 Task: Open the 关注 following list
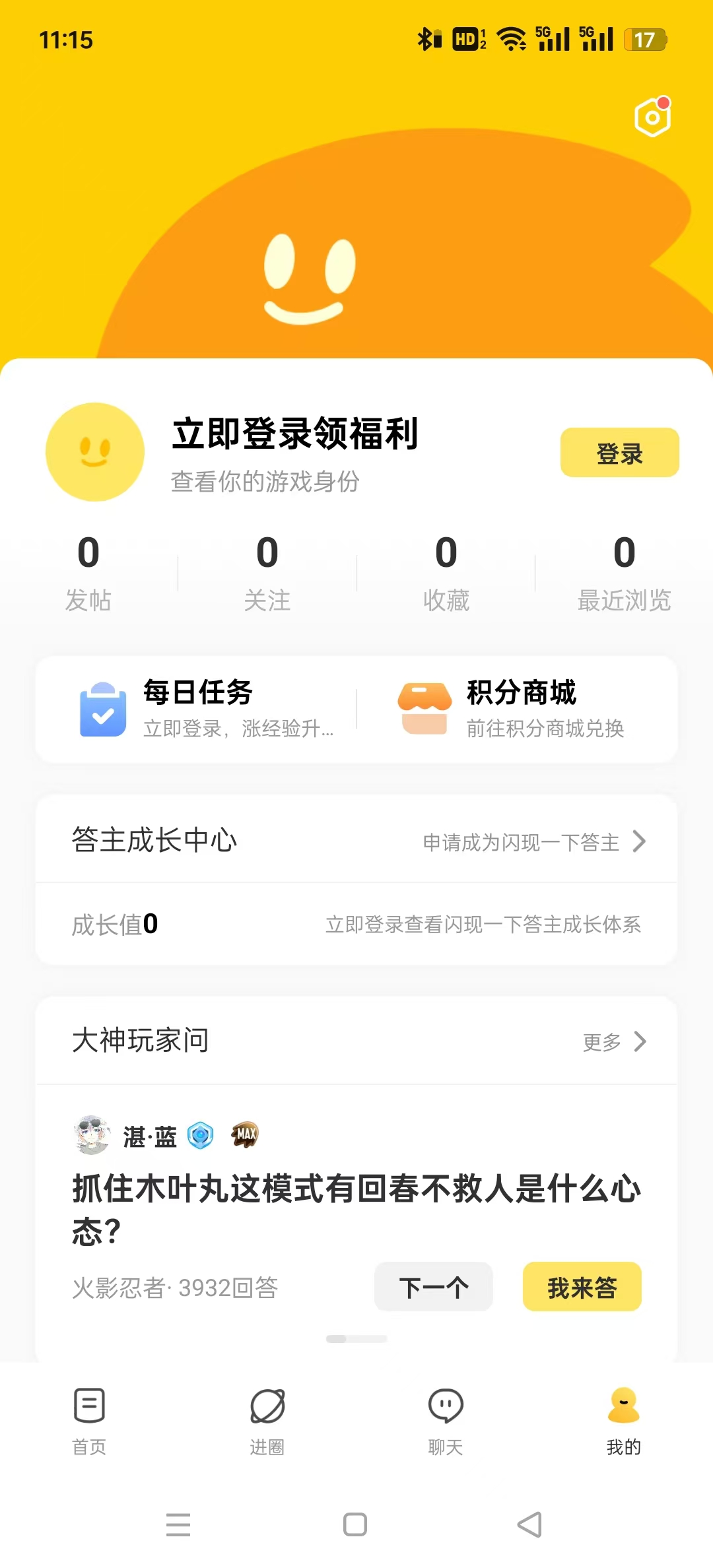coord(267,572)
